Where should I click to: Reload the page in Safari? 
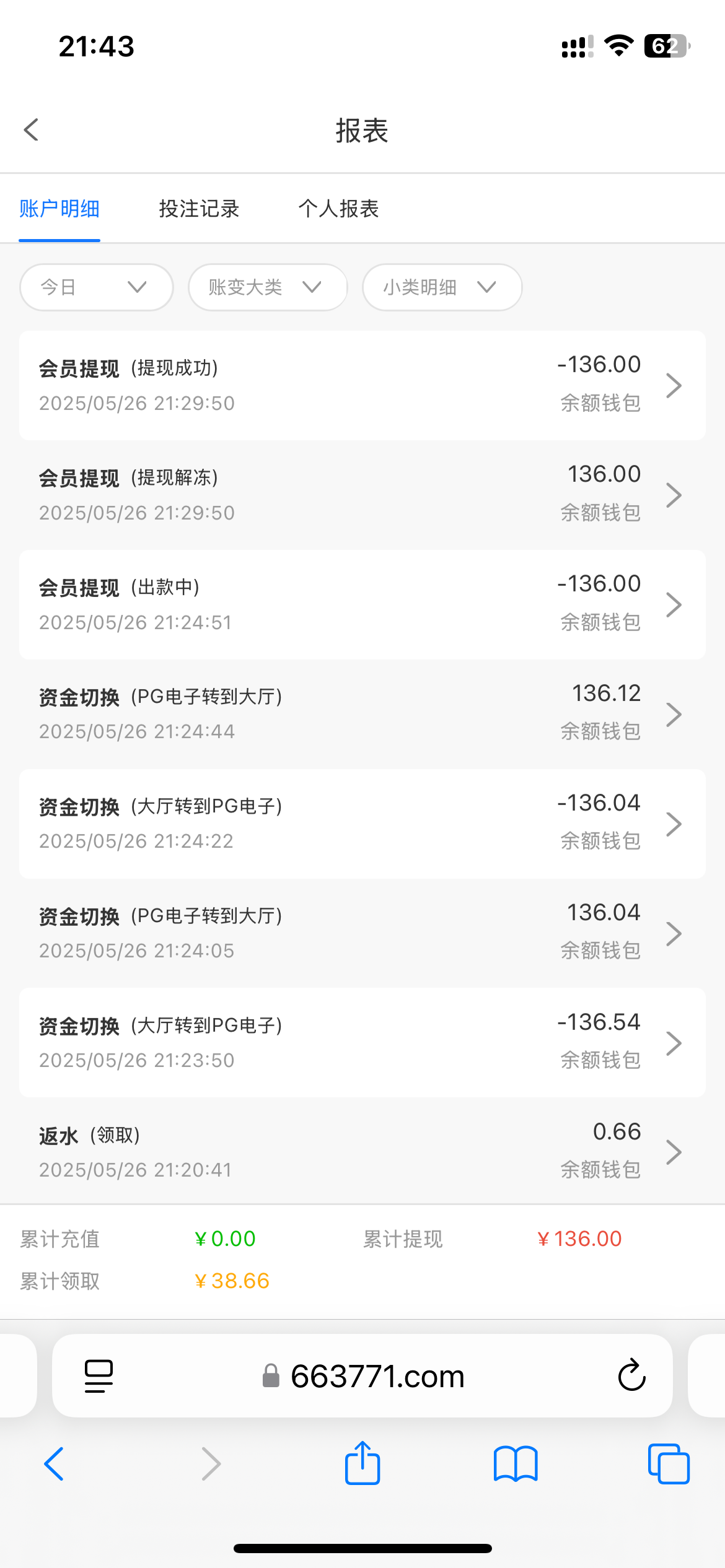tap(631, 1376)
